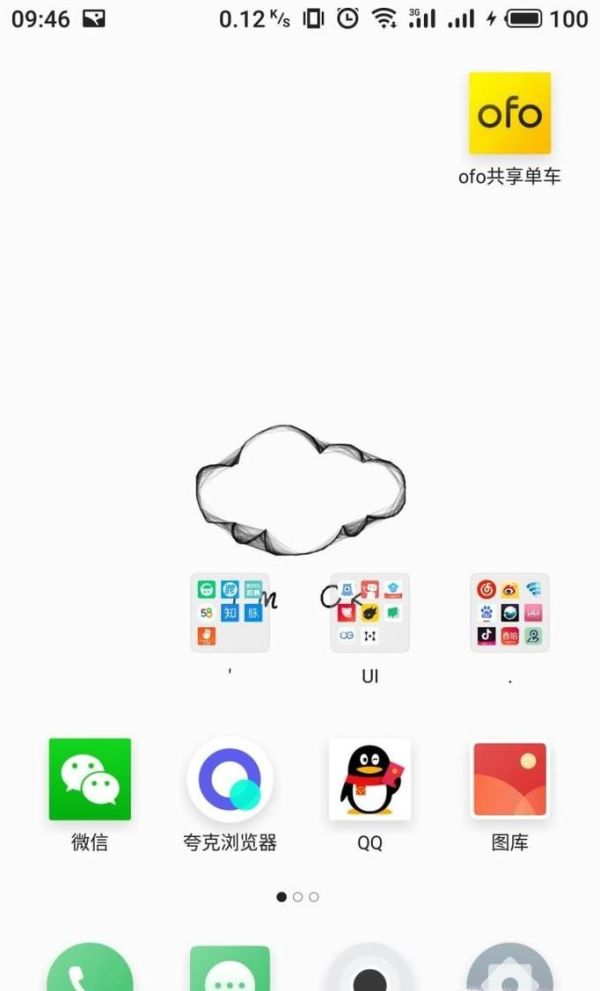Open 图库 gallery app

tap(510, 779)
